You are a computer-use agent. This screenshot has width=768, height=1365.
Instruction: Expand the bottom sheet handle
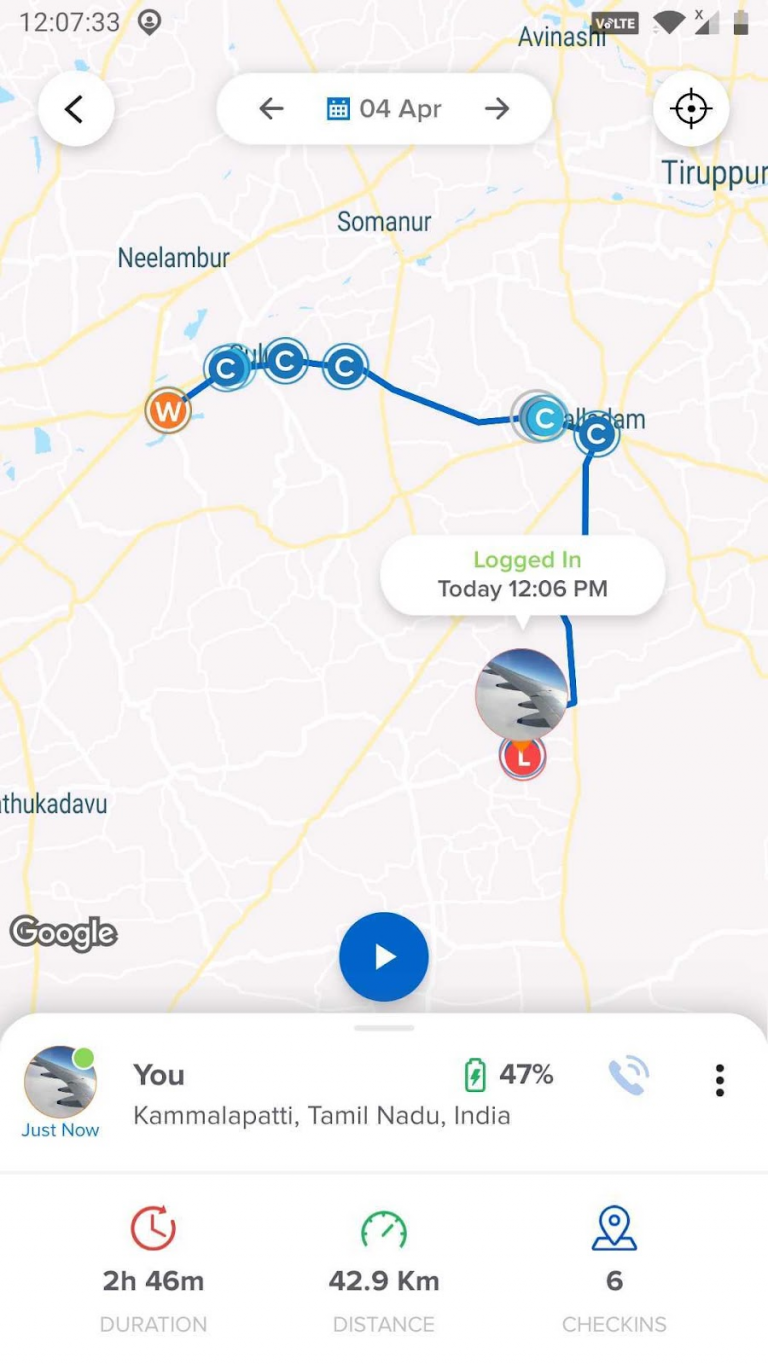[x=384, y=1028]
